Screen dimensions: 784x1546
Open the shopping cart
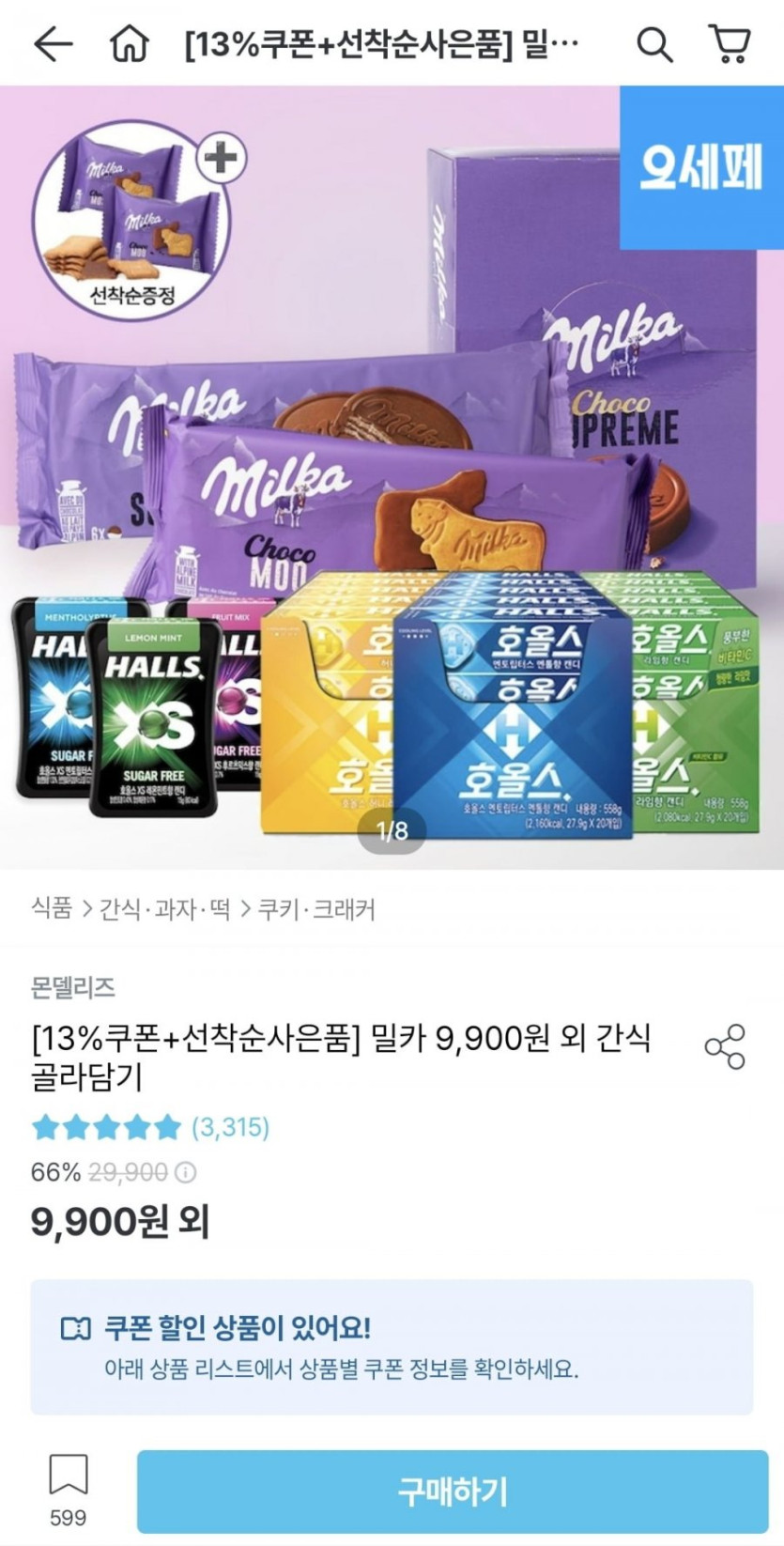click(730, 43)
